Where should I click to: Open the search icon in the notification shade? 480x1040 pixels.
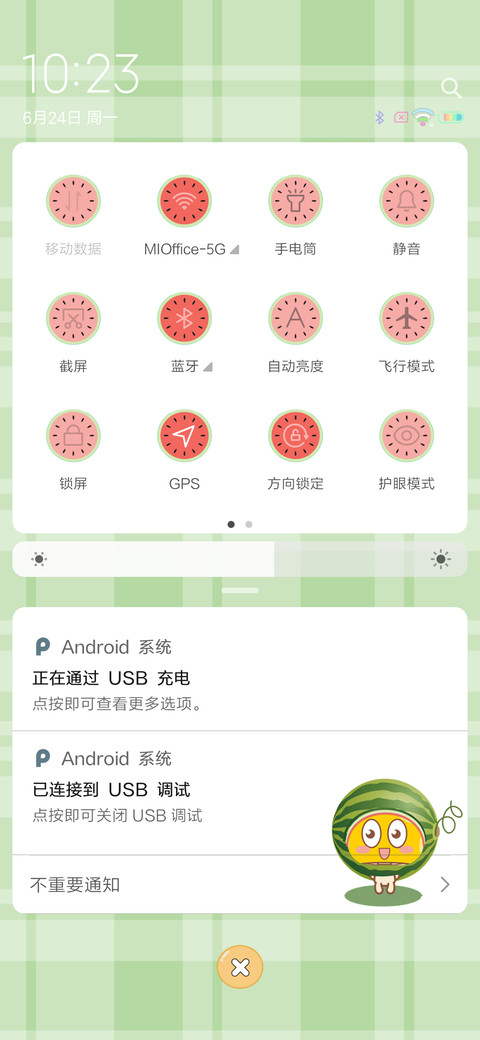451,87
